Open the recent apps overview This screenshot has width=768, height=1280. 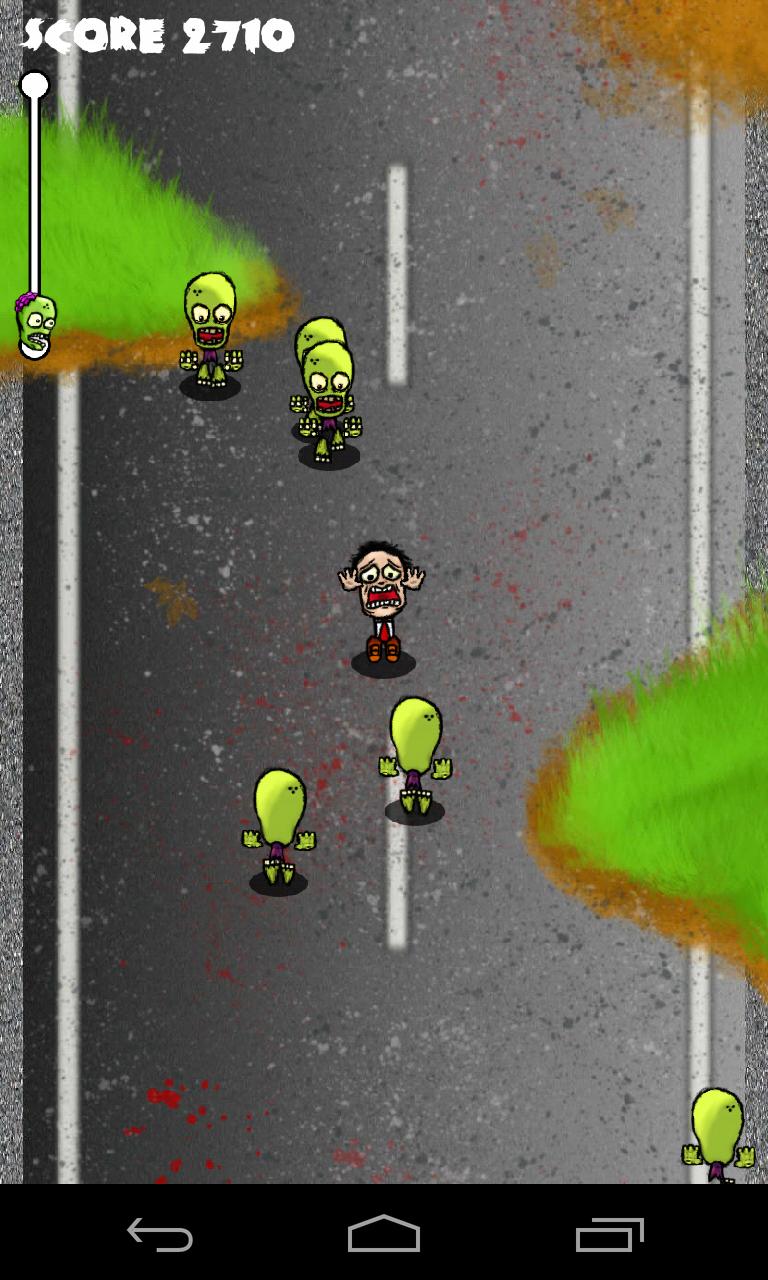pos(609,1235)
